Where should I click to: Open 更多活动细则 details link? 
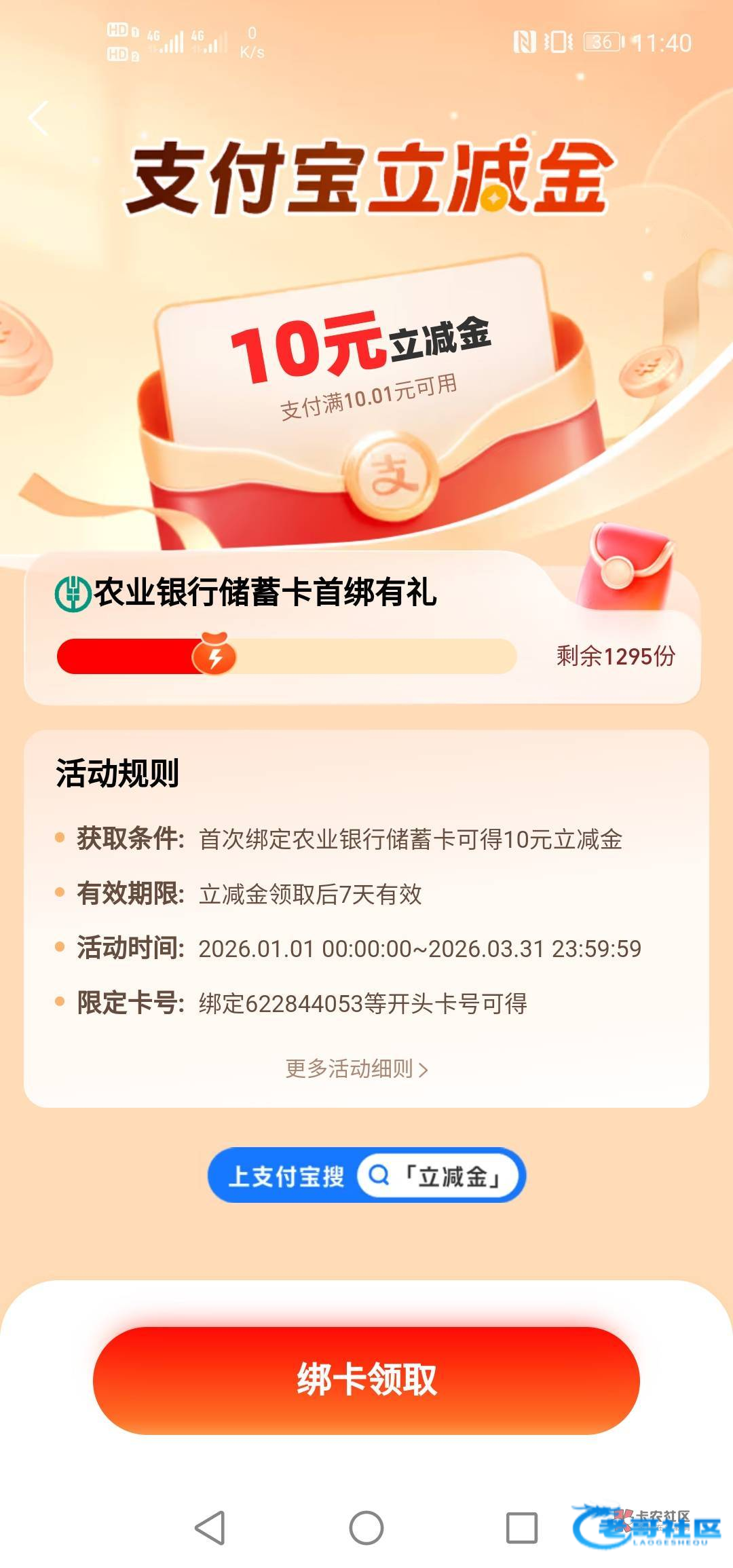click(356, 1068)
